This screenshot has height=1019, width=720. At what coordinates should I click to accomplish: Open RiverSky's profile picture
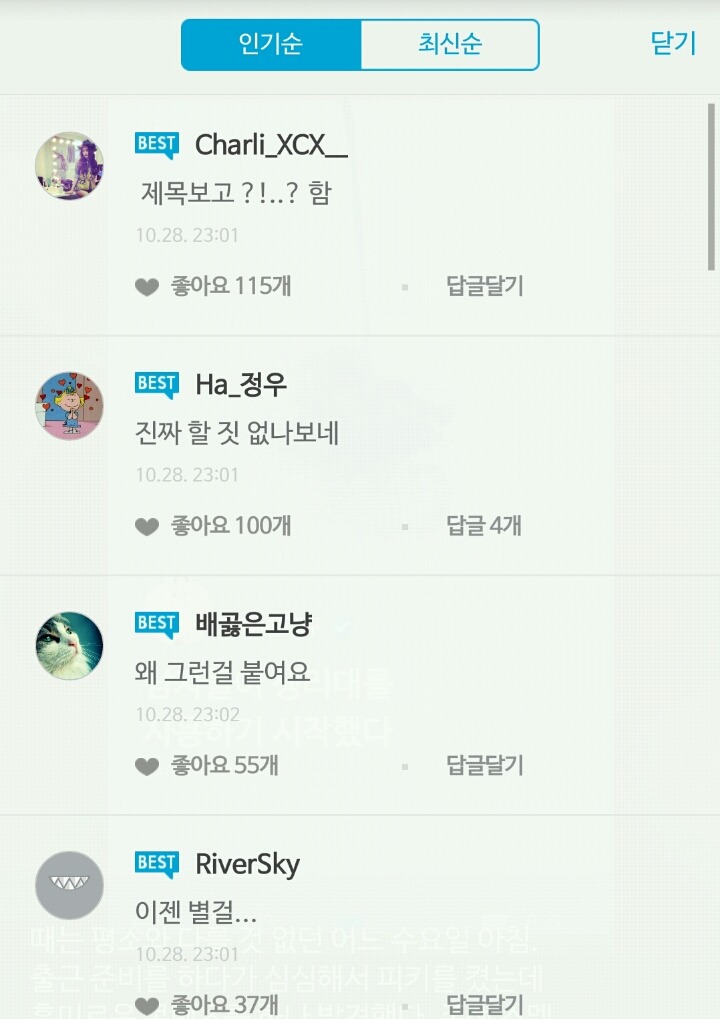tap(69, 886)
